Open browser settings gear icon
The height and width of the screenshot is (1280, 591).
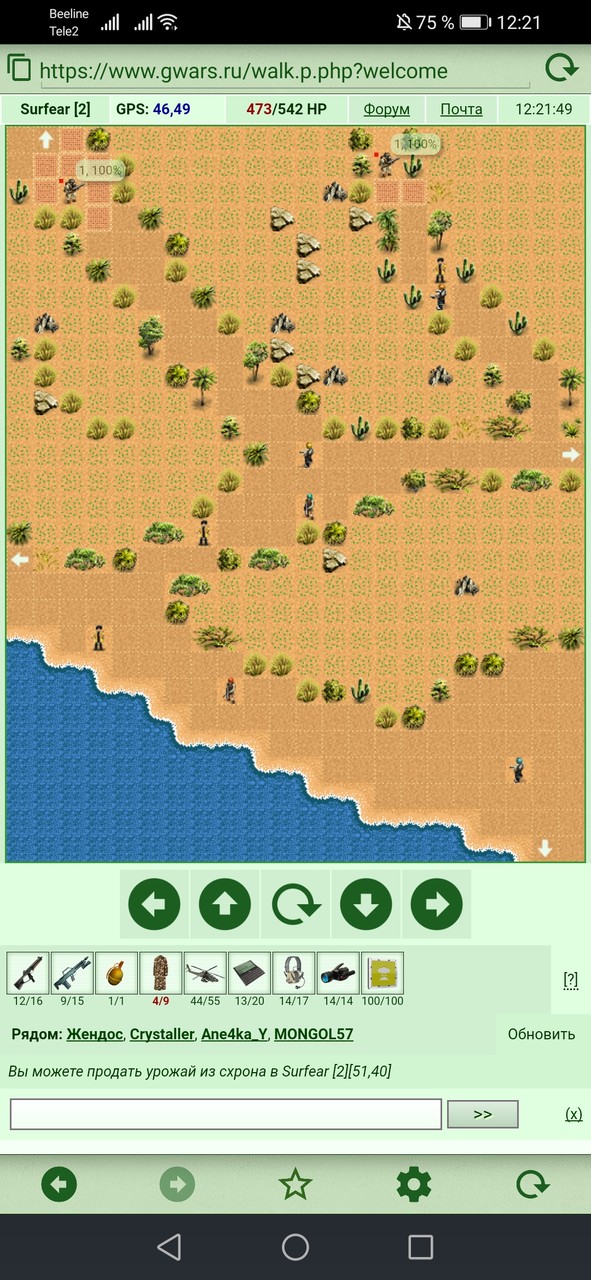[x=414, y=1185]
